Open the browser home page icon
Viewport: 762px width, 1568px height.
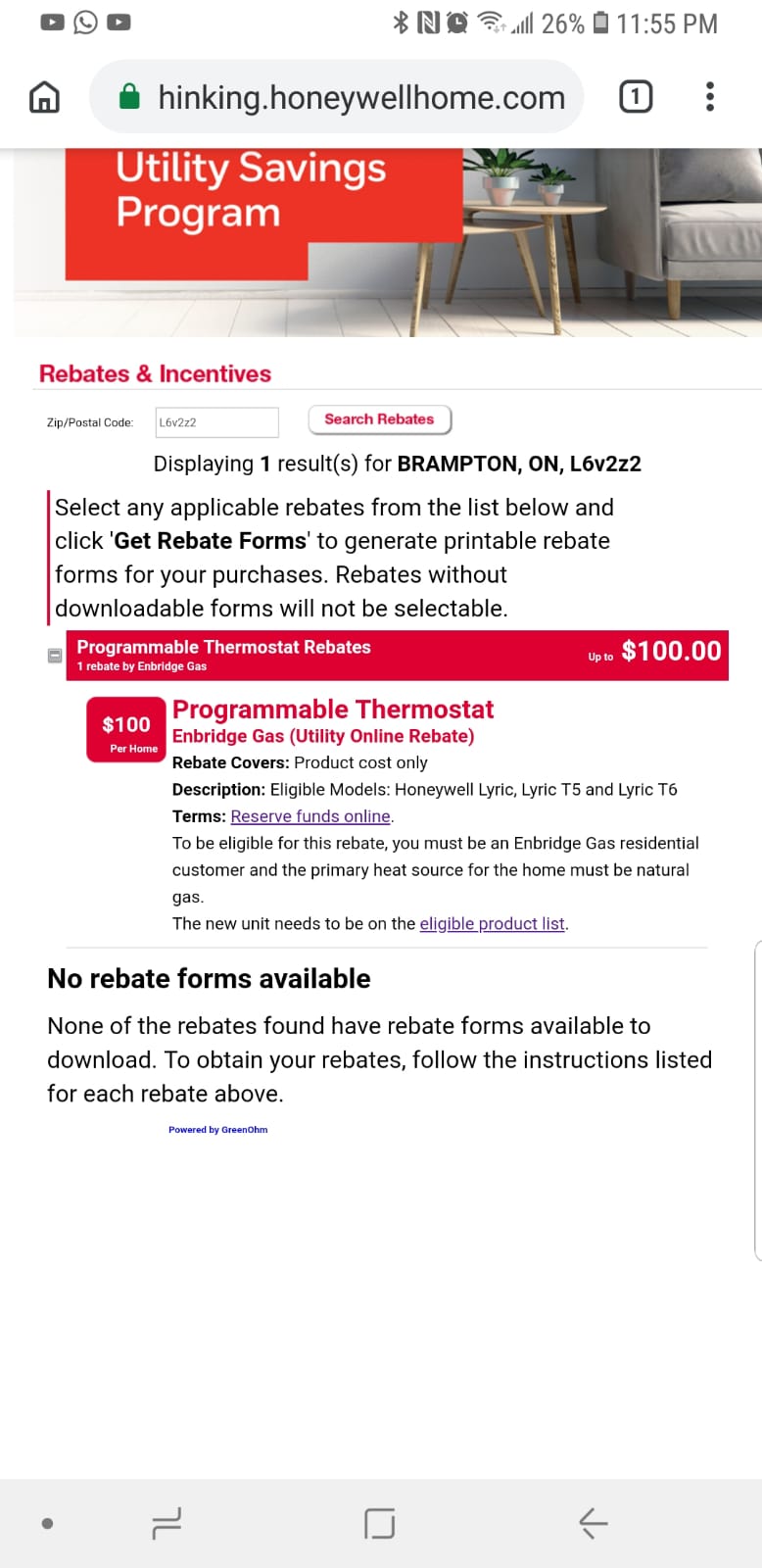(x=43, y=96)
